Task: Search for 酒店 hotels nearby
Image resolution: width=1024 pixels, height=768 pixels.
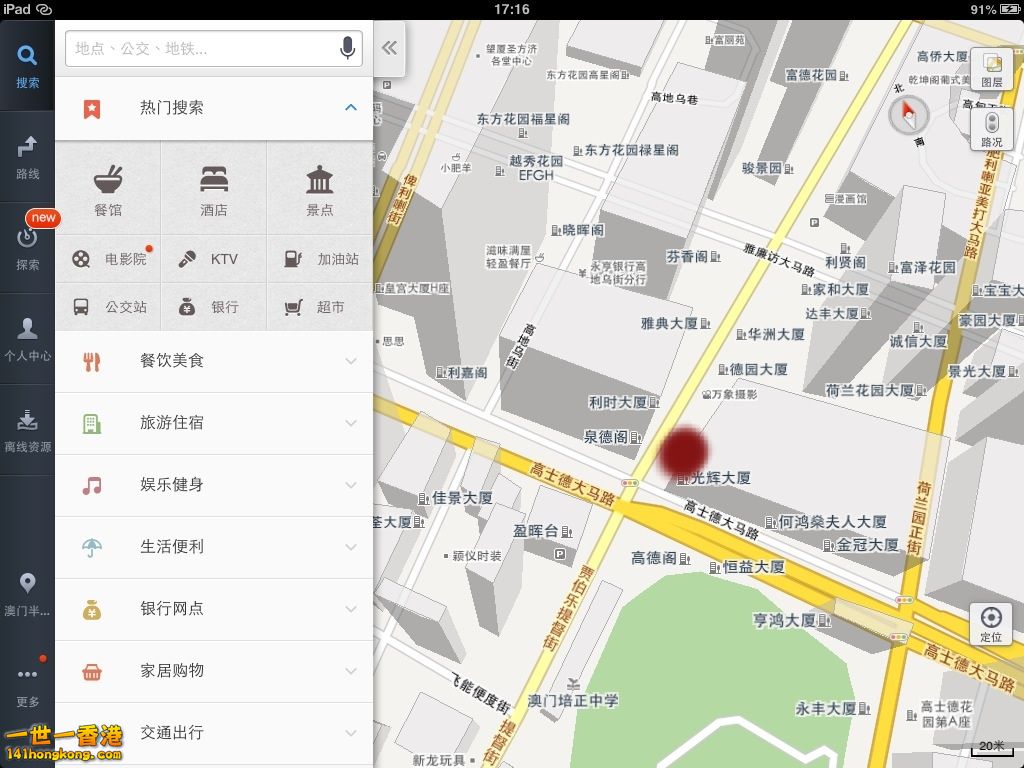Action: coord(213,190)
